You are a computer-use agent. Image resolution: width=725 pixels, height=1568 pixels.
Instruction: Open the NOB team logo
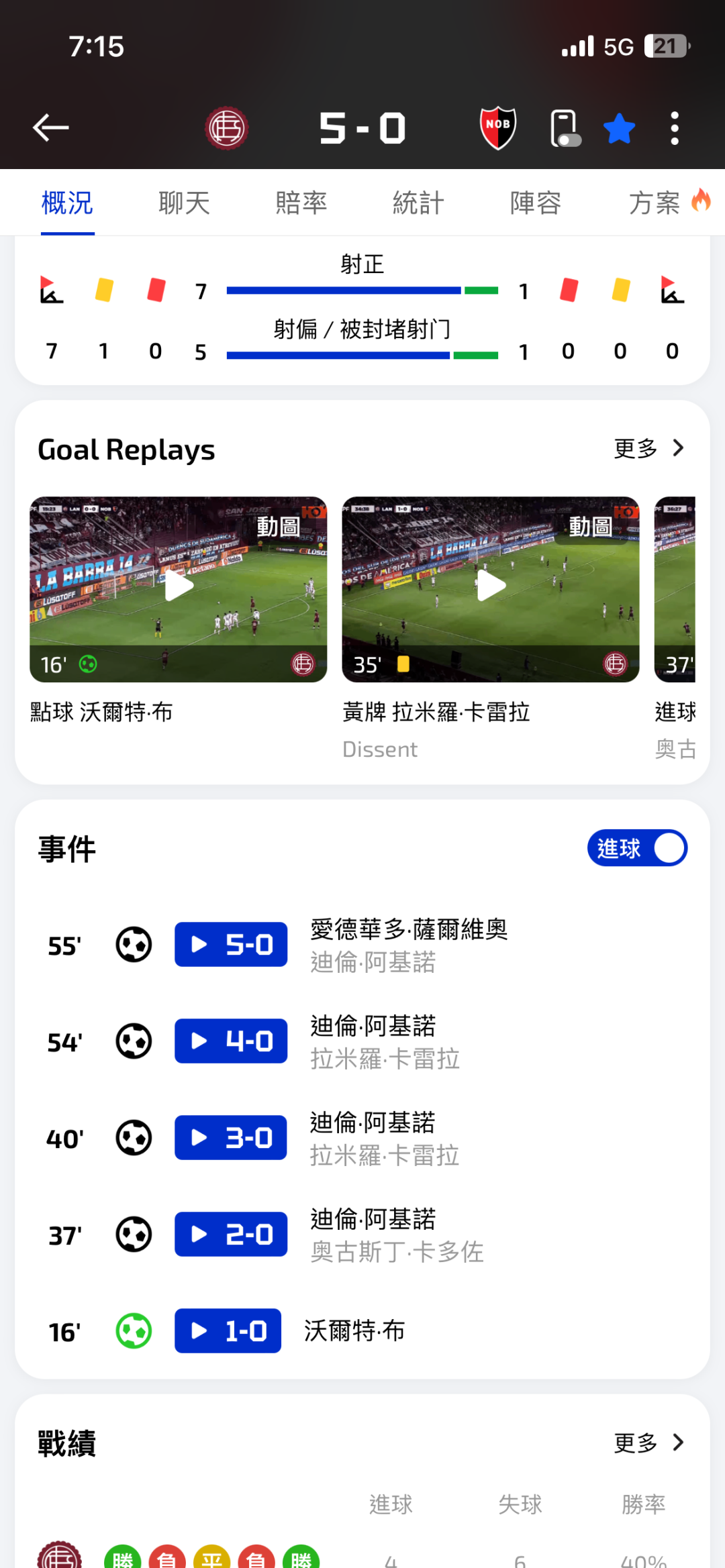(x=498, y=128)
